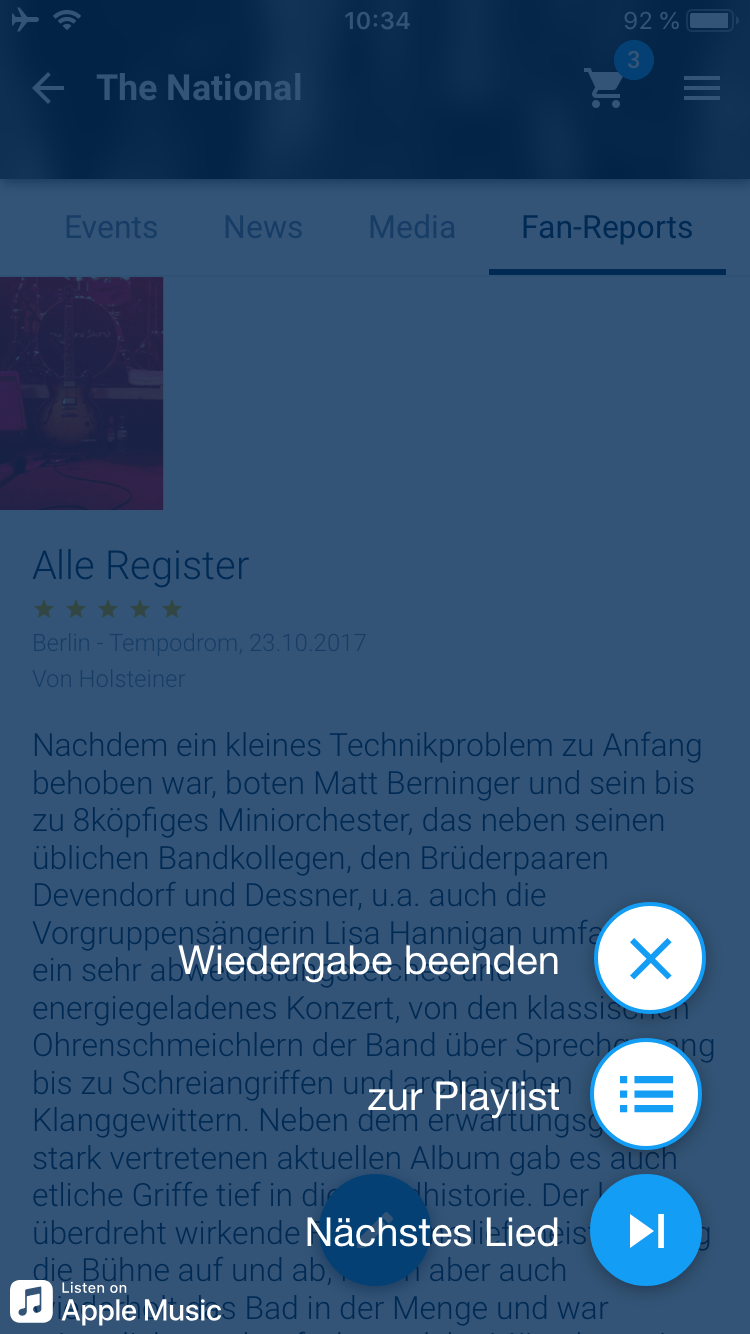Switch to the Events tab
750x1334 pixels.
pos(111,228)
